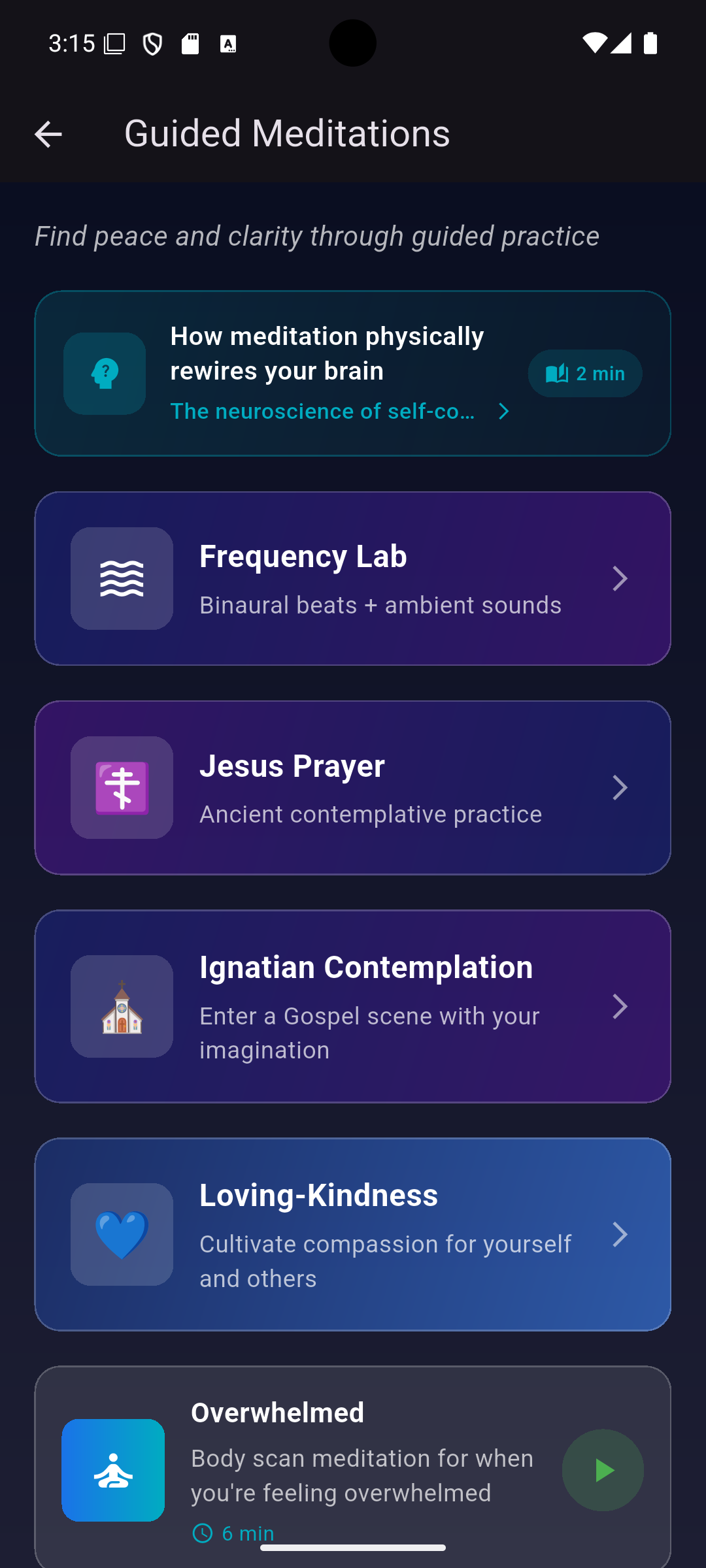Screen dimensions: 706x1568
Task: Tap the battery indicator in the status bar
Action: [650, 42]
